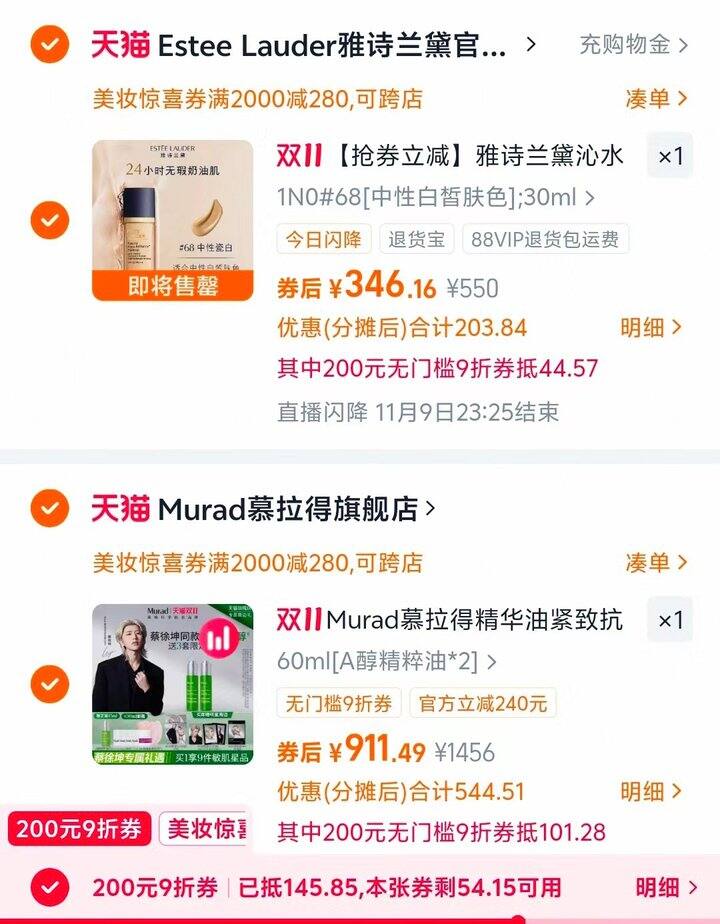Open 充购物金 link
This screenshot has width=720, height=924.
point(634,45)
